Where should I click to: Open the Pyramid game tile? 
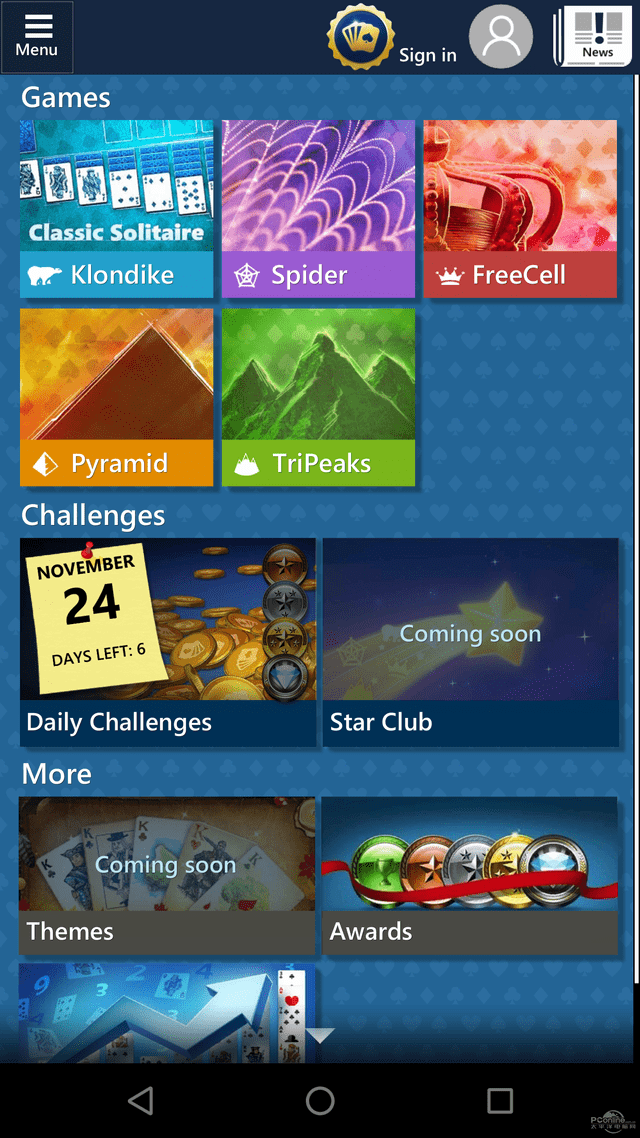[116, 397]
